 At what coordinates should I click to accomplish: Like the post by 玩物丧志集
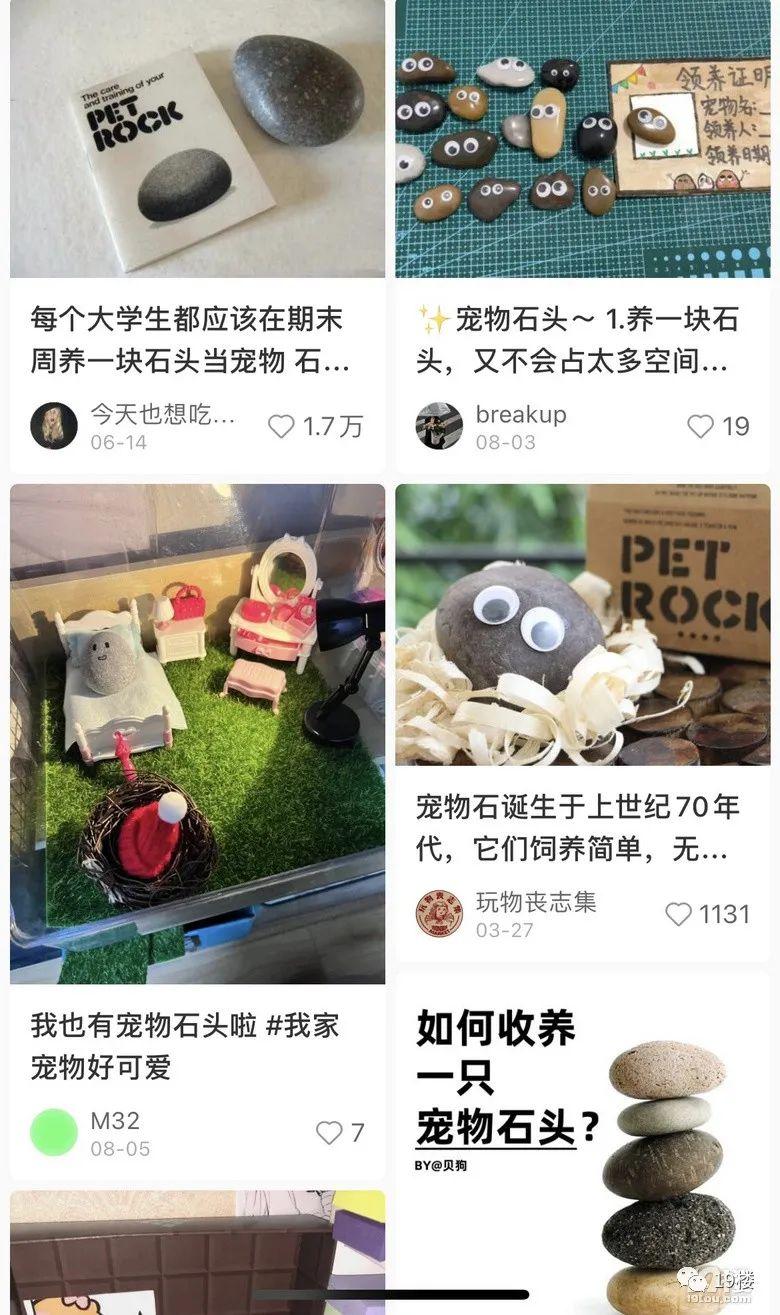(x=678, y=914)
